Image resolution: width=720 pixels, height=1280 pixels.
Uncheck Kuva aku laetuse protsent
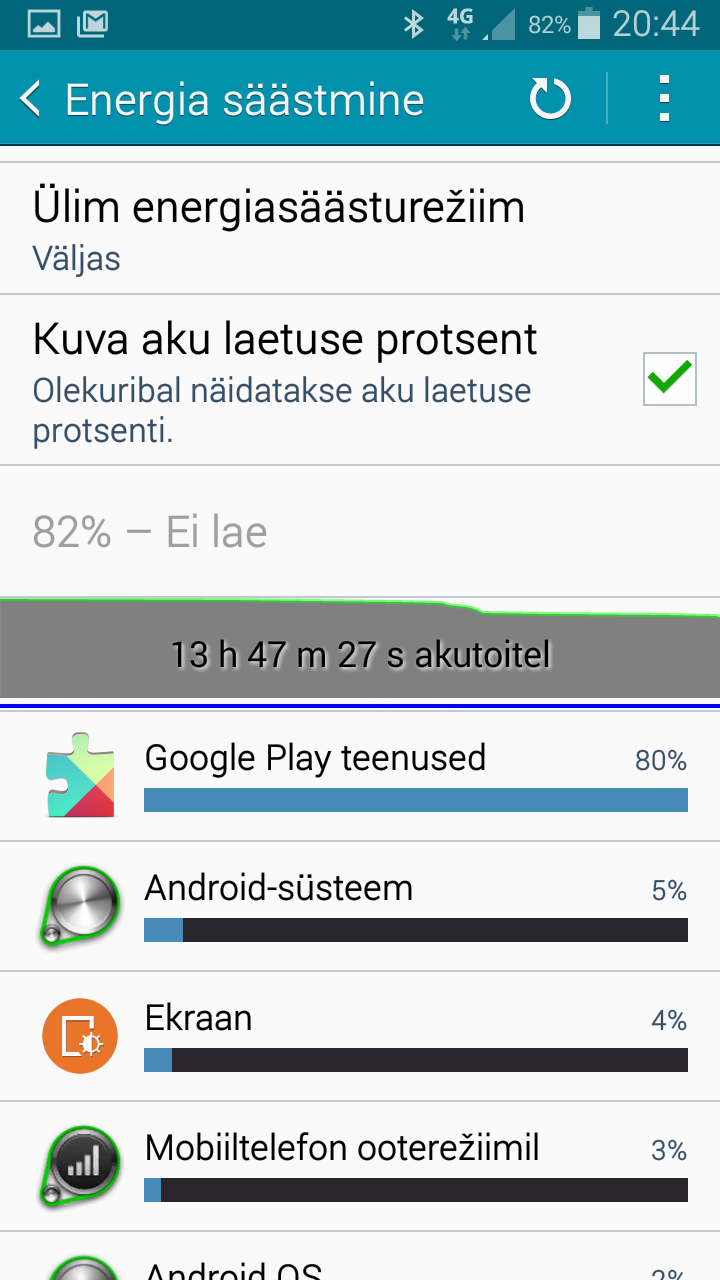(669, 379)
